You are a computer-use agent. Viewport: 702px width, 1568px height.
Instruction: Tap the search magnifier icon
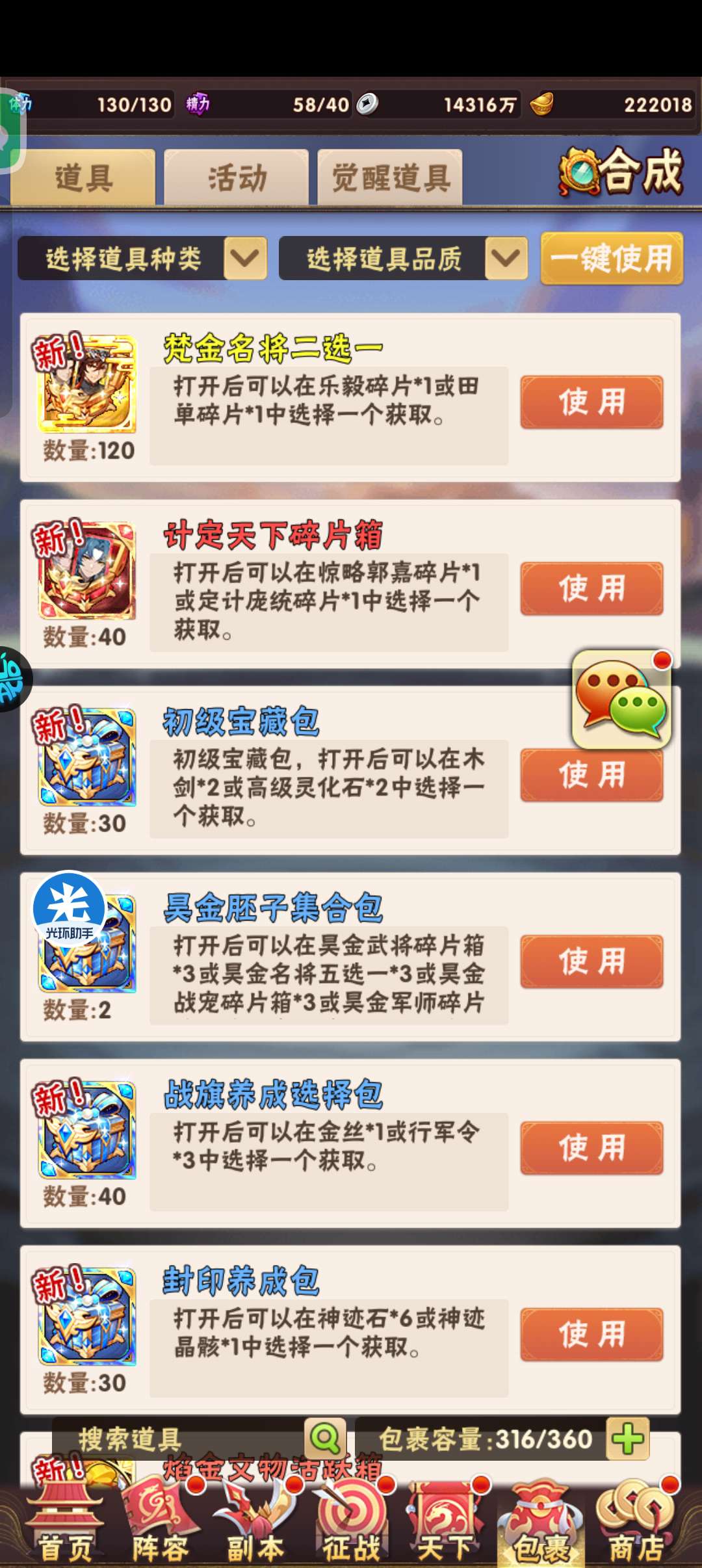pyautogui.click(x=325, y=1439)
